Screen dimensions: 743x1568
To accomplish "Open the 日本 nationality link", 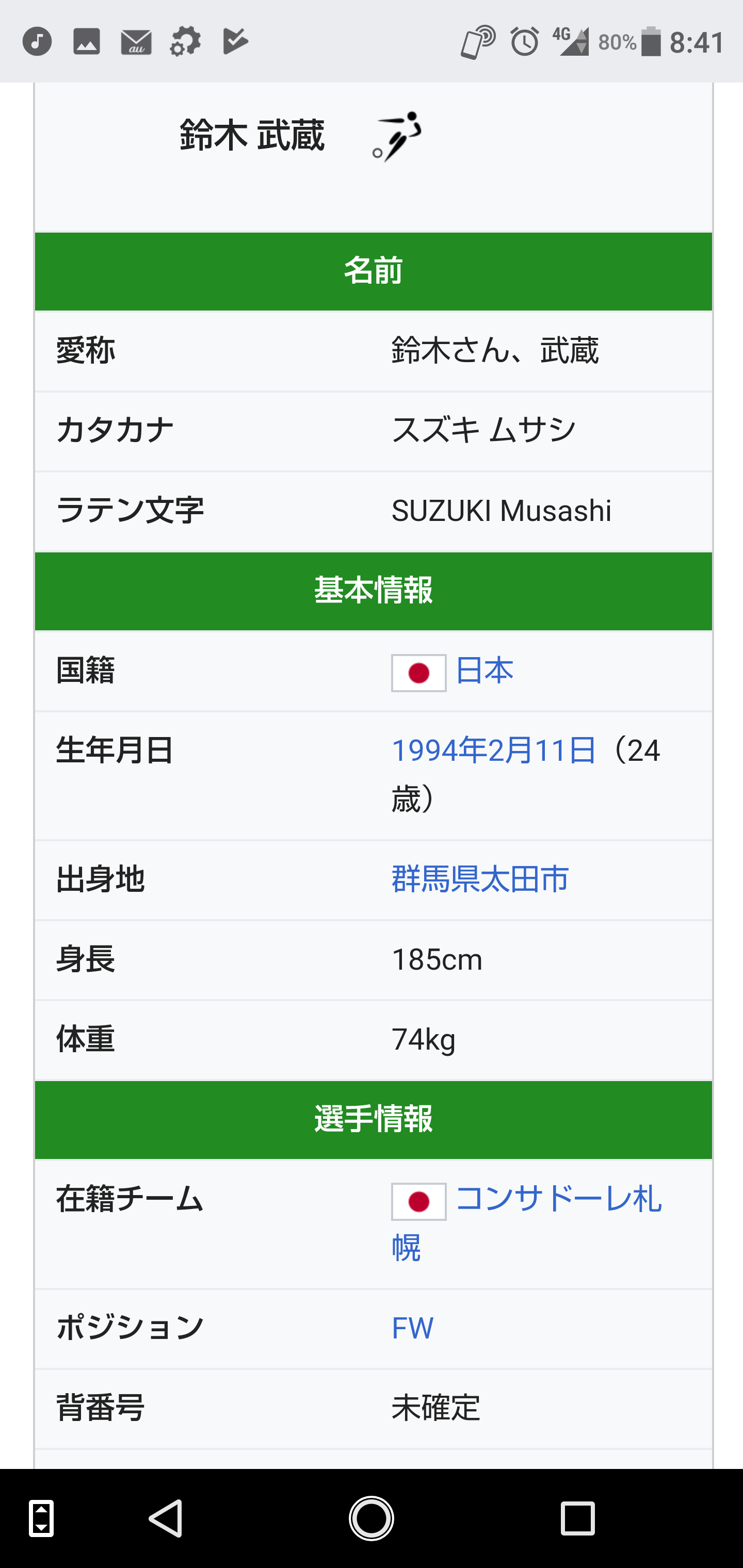I will [484, 671].
